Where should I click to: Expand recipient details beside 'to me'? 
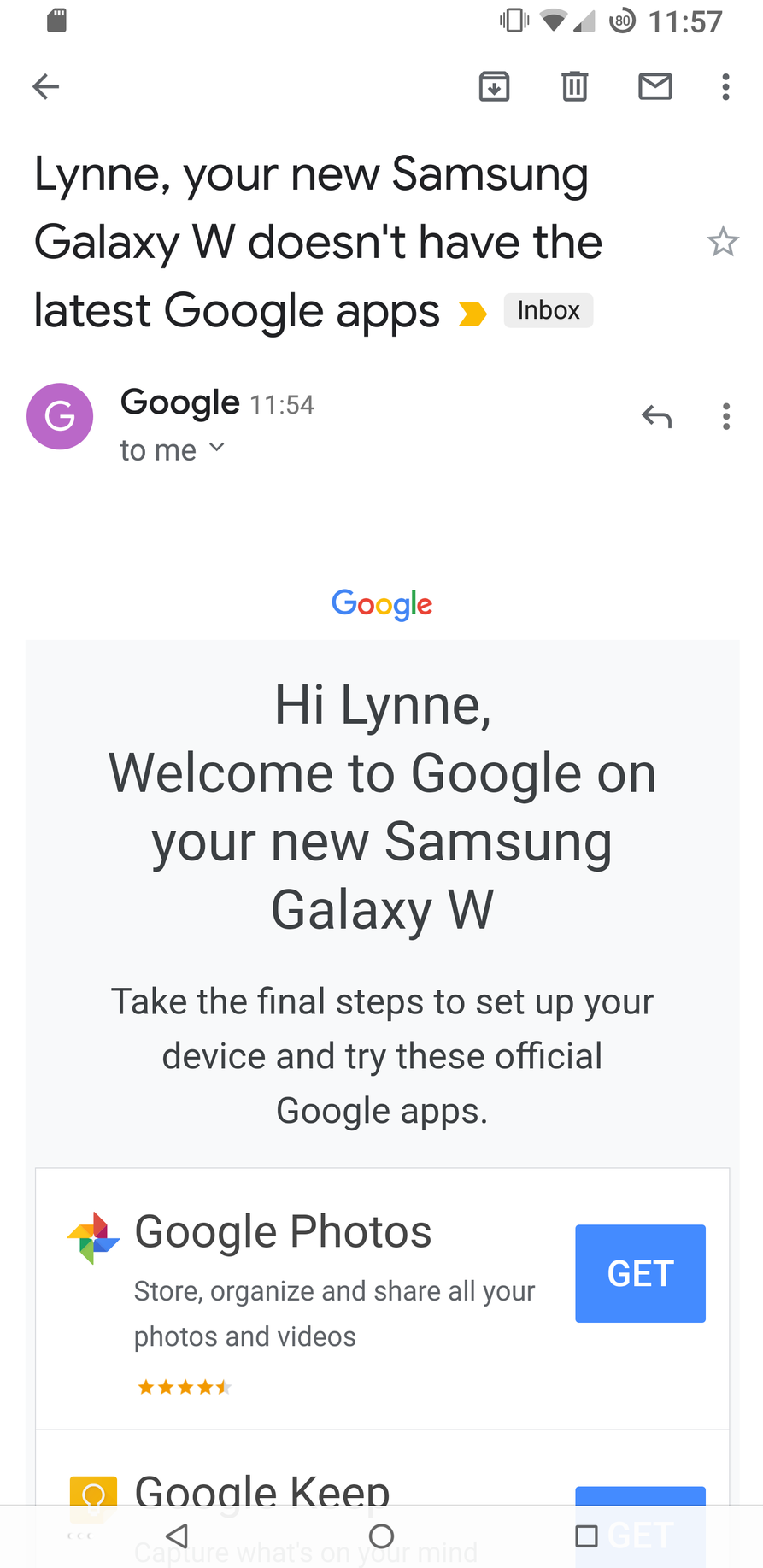(217, 448)
